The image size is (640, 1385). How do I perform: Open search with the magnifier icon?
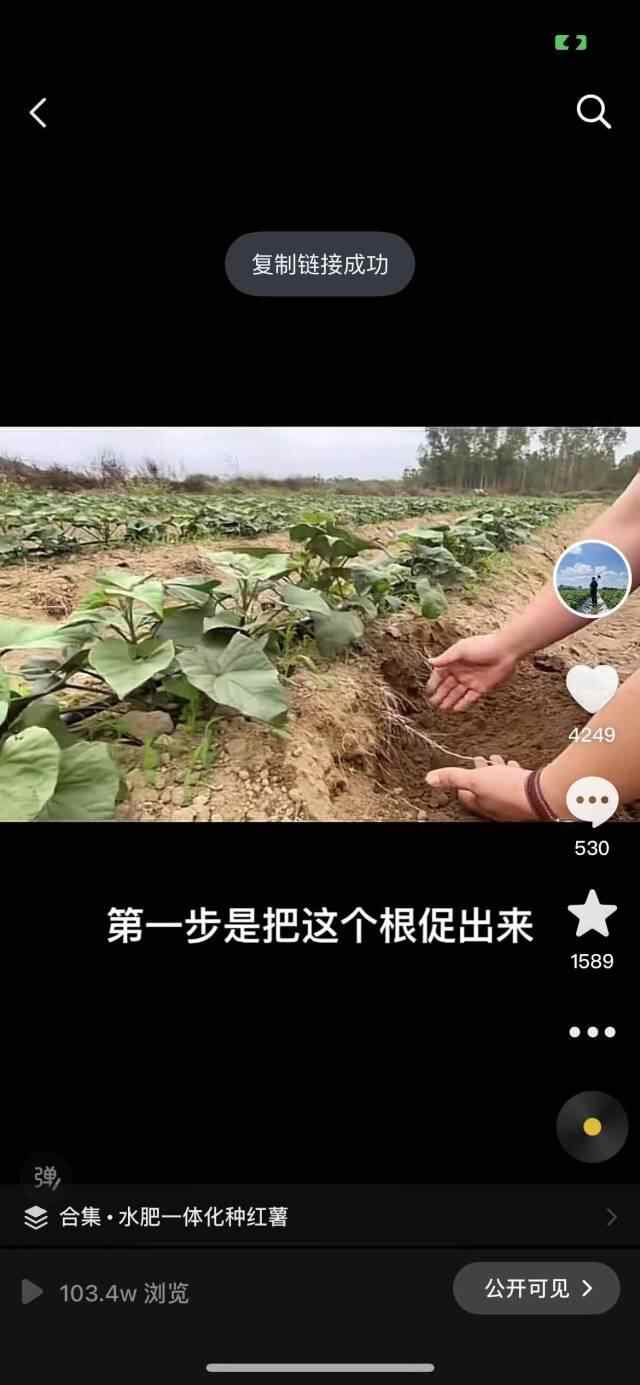(594, 113)
